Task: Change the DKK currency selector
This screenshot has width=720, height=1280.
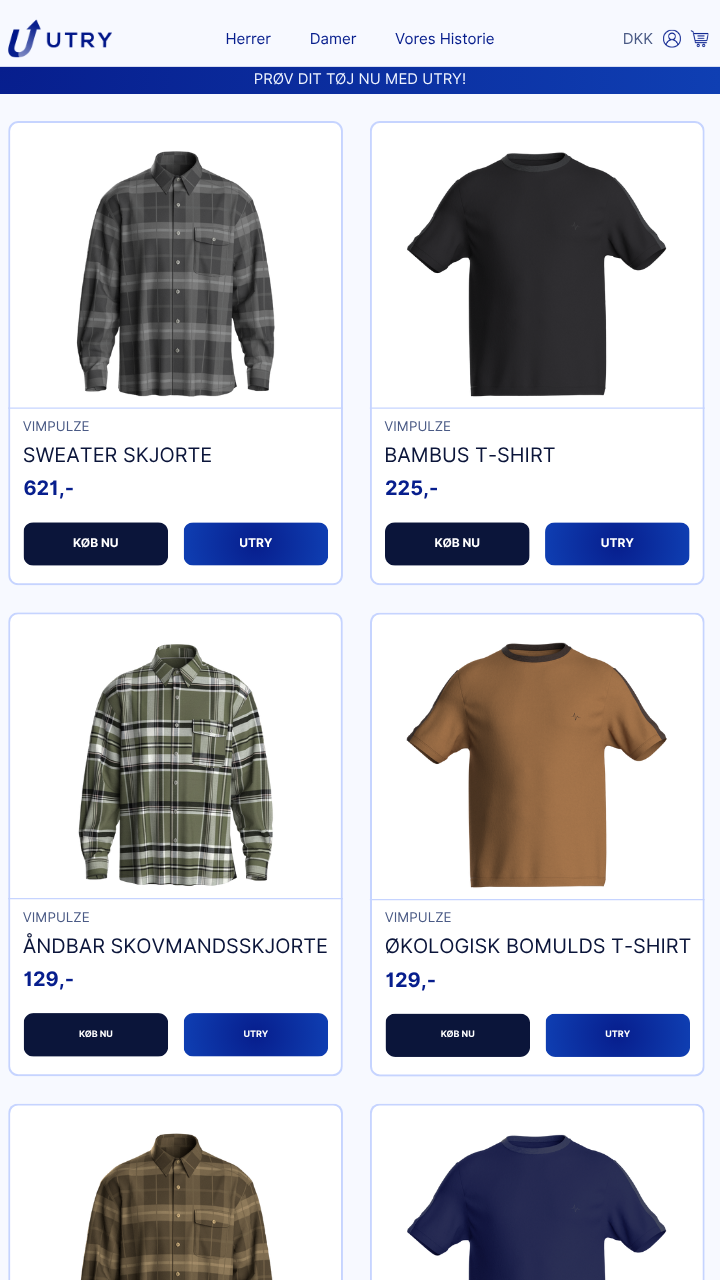Action: 637,39
